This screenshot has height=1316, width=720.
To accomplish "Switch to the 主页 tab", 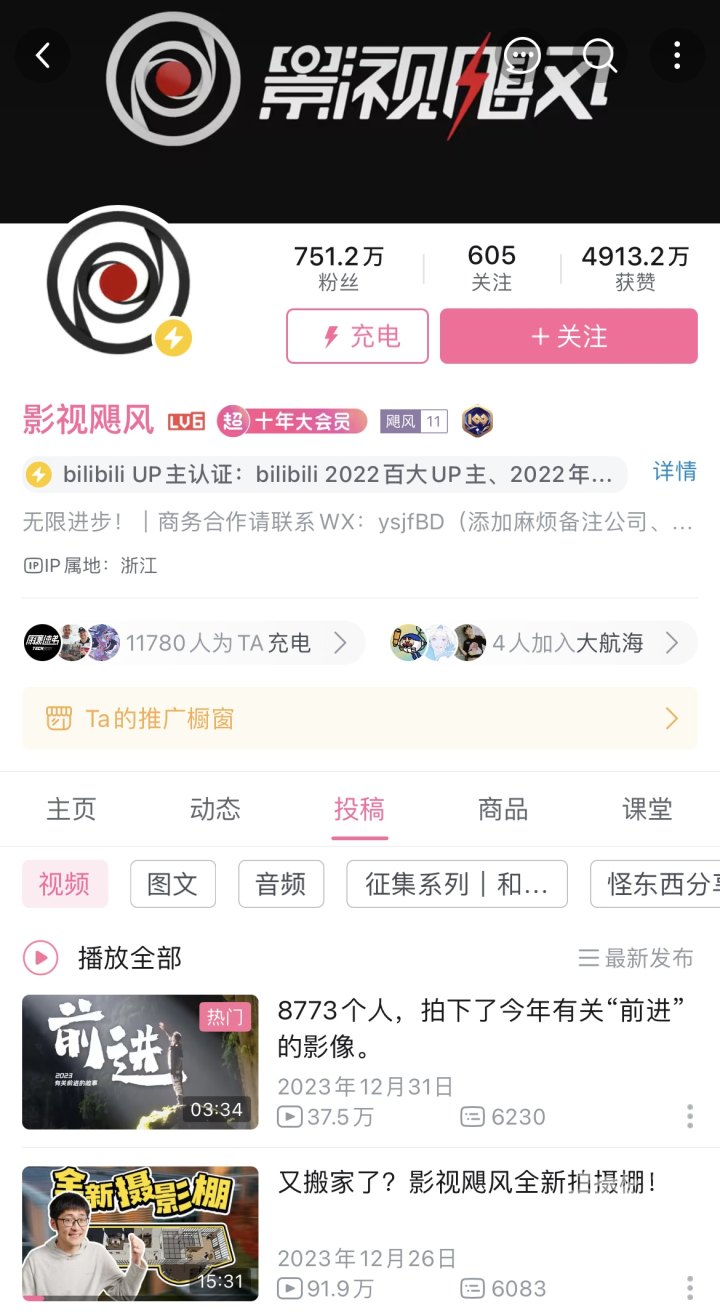I will pyautogui.click(x=71, y=809).
